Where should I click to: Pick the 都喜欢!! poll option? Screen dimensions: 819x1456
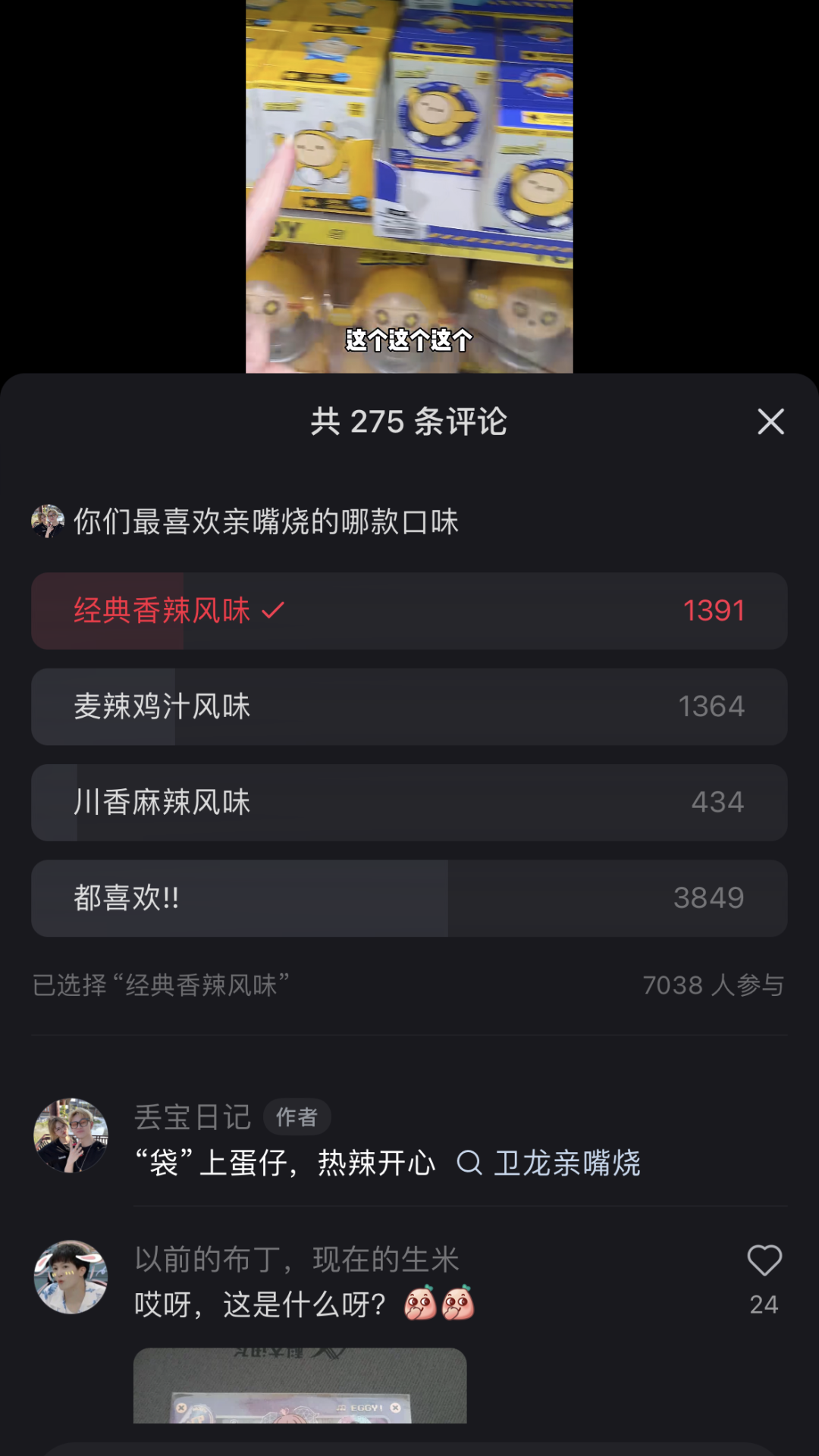(409, 898)
